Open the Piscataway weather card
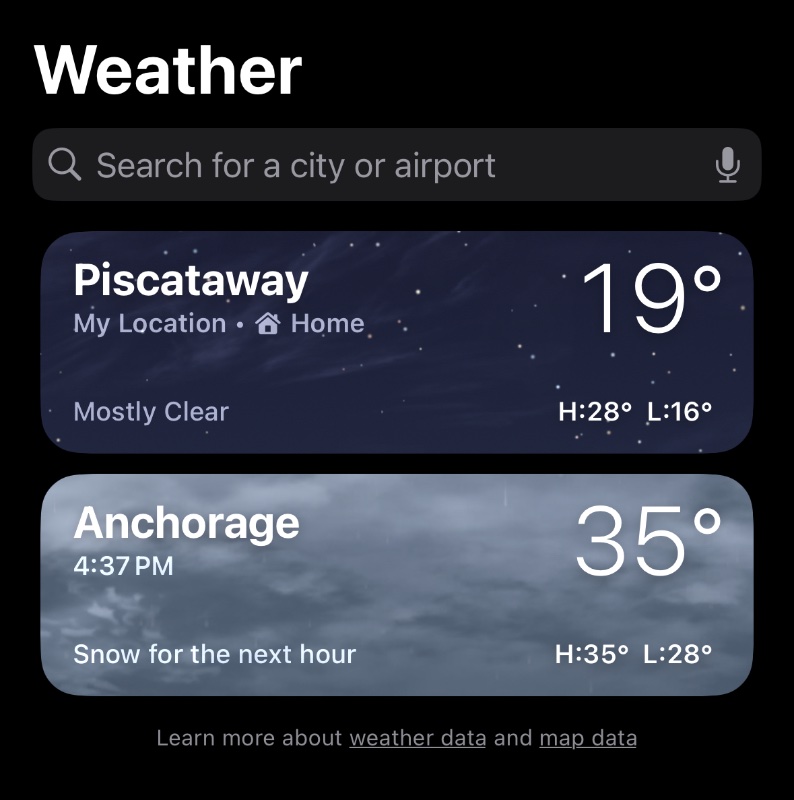Viewport: 794px width, 800px height. point(397,343)
